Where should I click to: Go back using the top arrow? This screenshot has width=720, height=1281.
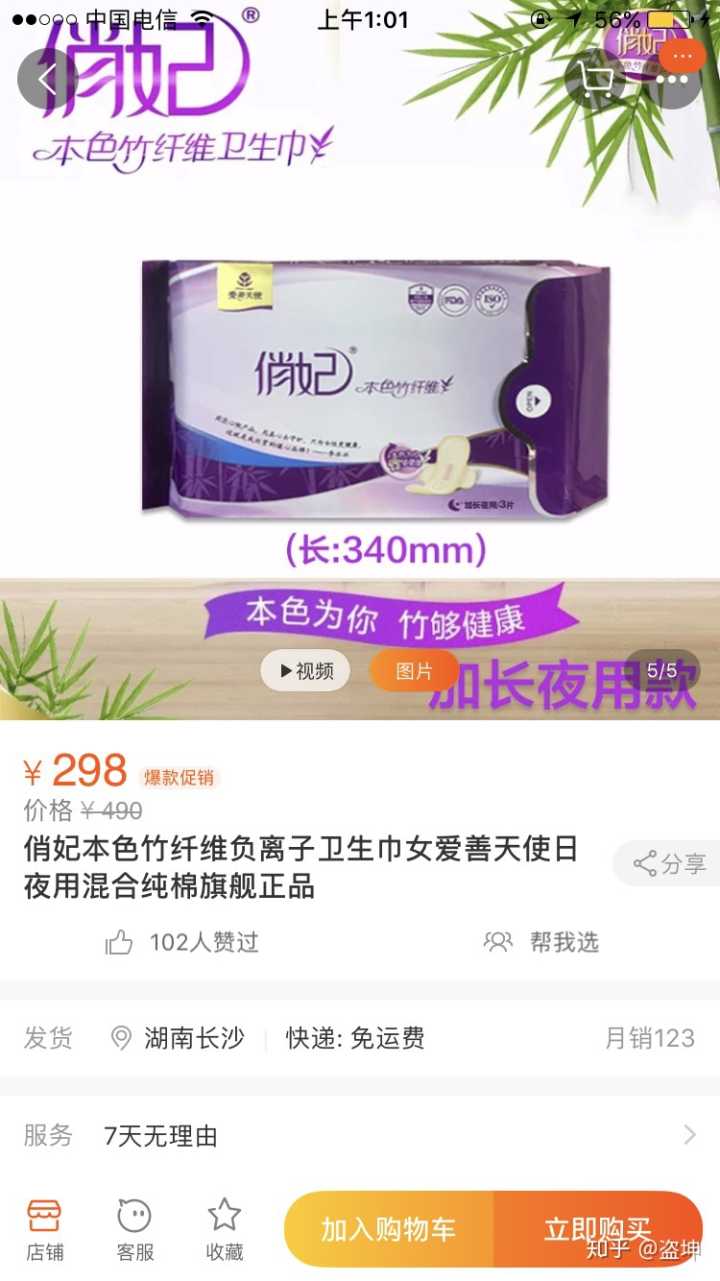click(x=47, y=79)
